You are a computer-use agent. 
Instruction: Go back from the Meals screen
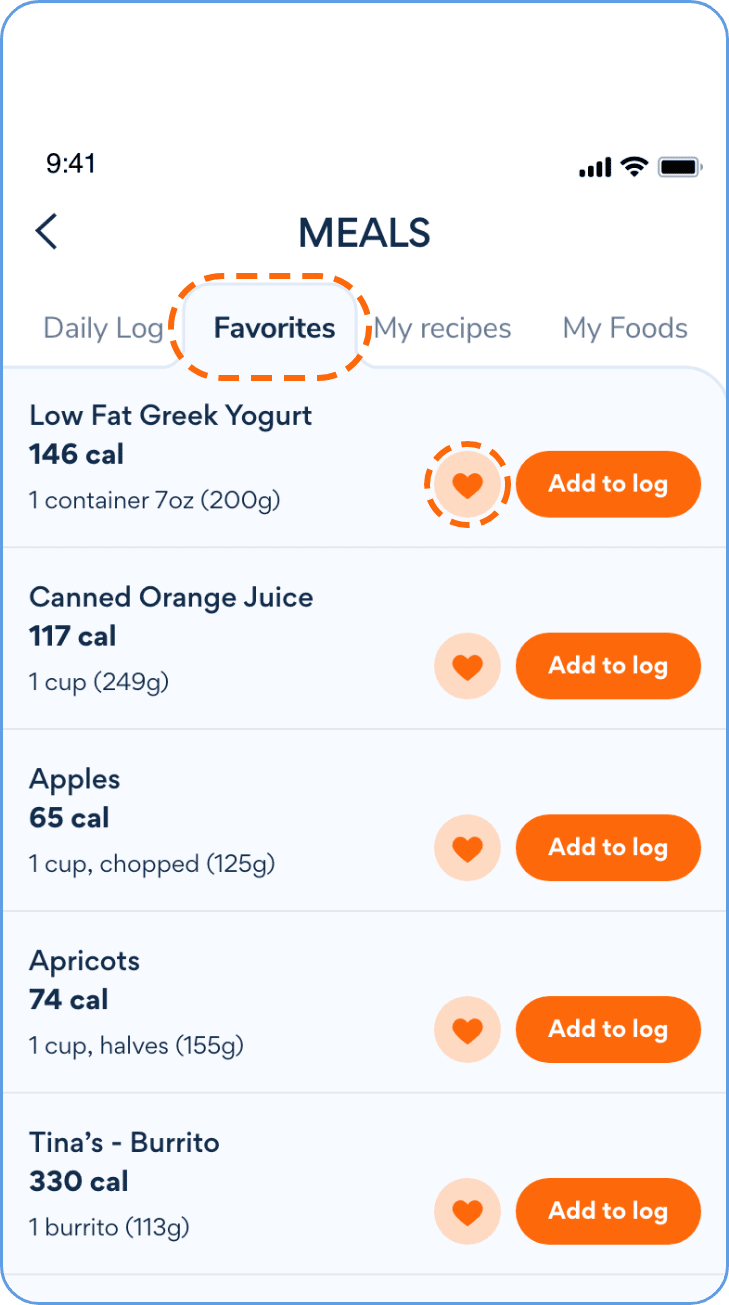(x=46, y=232)
